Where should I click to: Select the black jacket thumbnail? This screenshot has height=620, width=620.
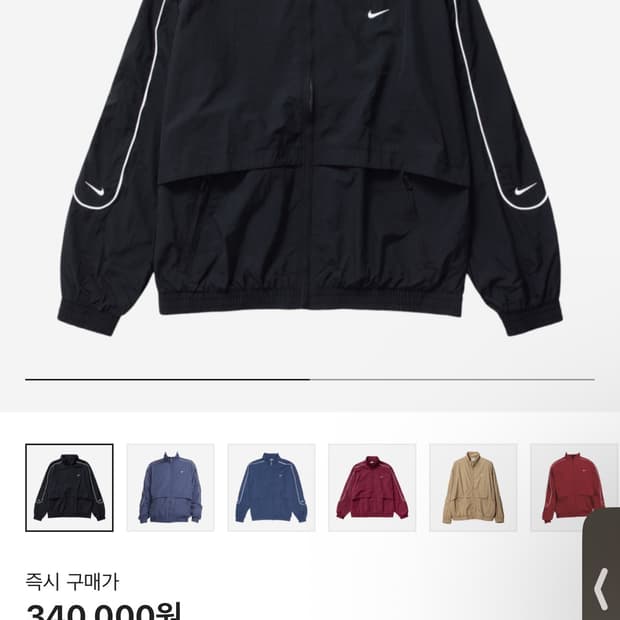pos(69,487)
